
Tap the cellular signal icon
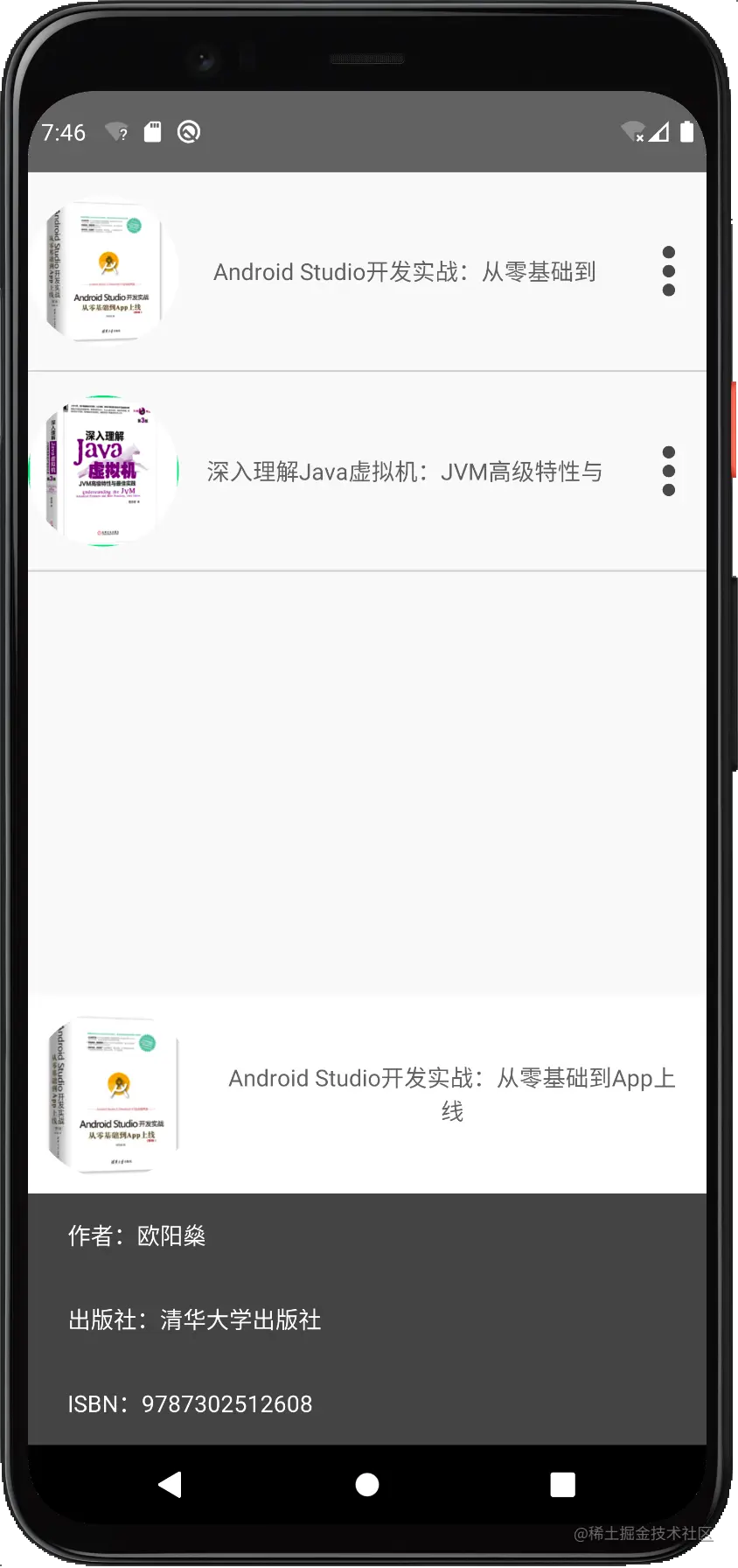pos(658,131)
